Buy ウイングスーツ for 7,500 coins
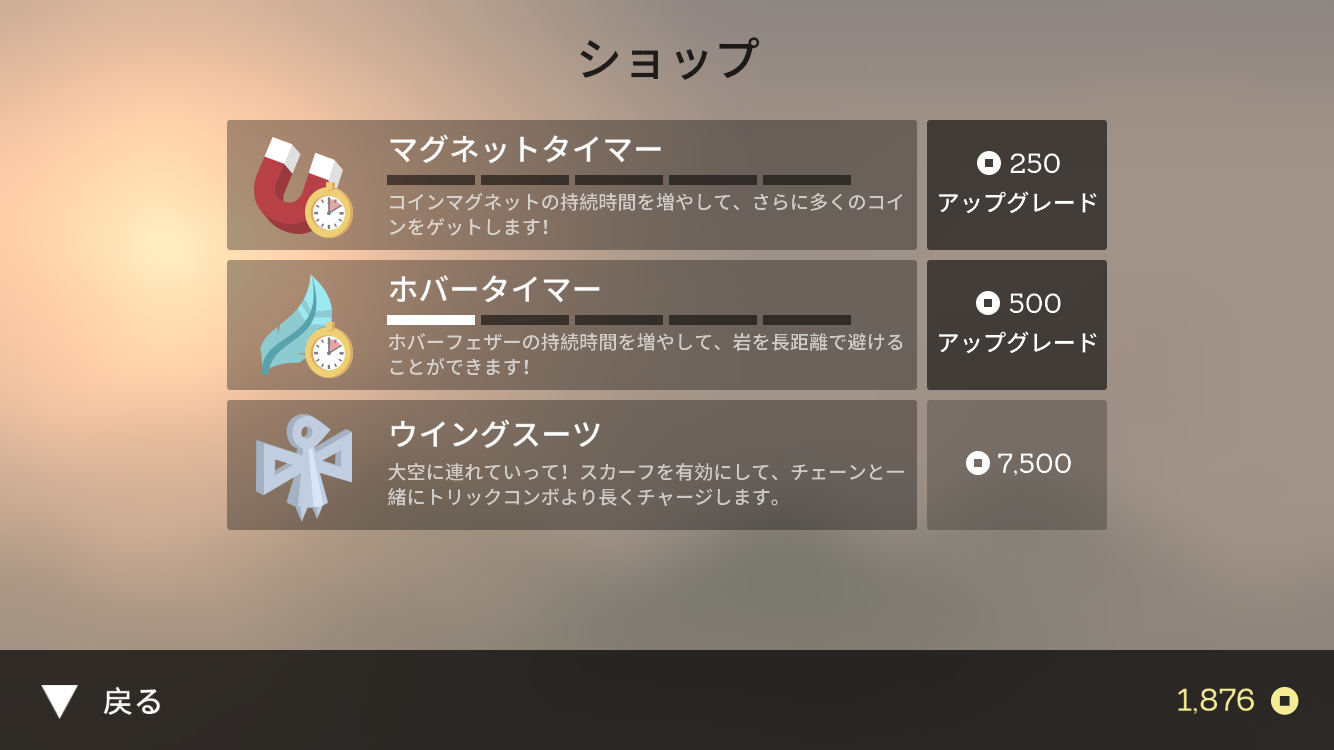Image resolution: width=1334 pixels, height=750 pixels. point(1016,465)
